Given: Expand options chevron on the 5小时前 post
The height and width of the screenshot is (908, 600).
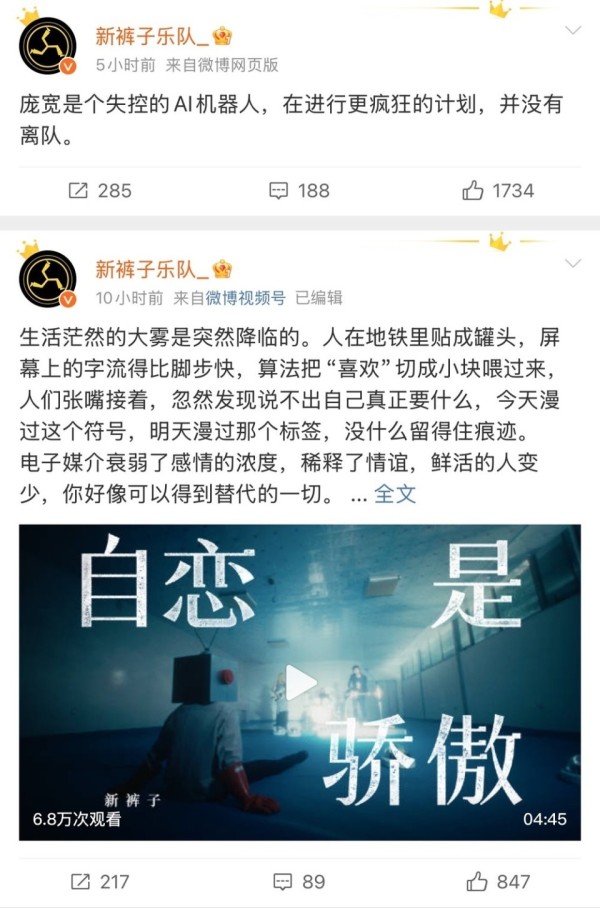Looking at the screenshot, I should tap(573, 30).
